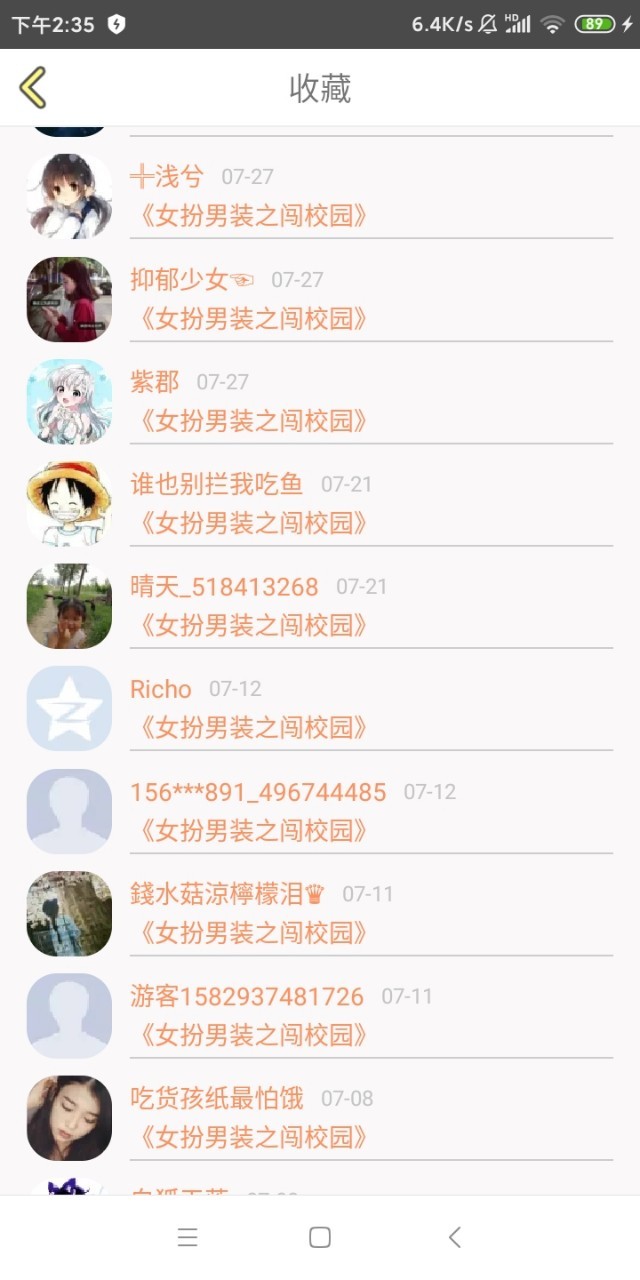Viewport: 640px width, 1280px height.
Task: Open the entry from 谁也别拦我吃鱼
Action: (320, 504)
